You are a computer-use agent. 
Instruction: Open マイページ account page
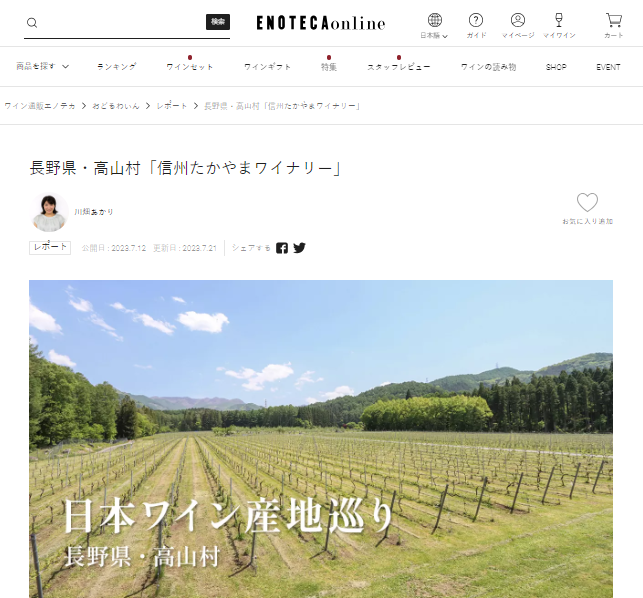click(x=517, y=25)
